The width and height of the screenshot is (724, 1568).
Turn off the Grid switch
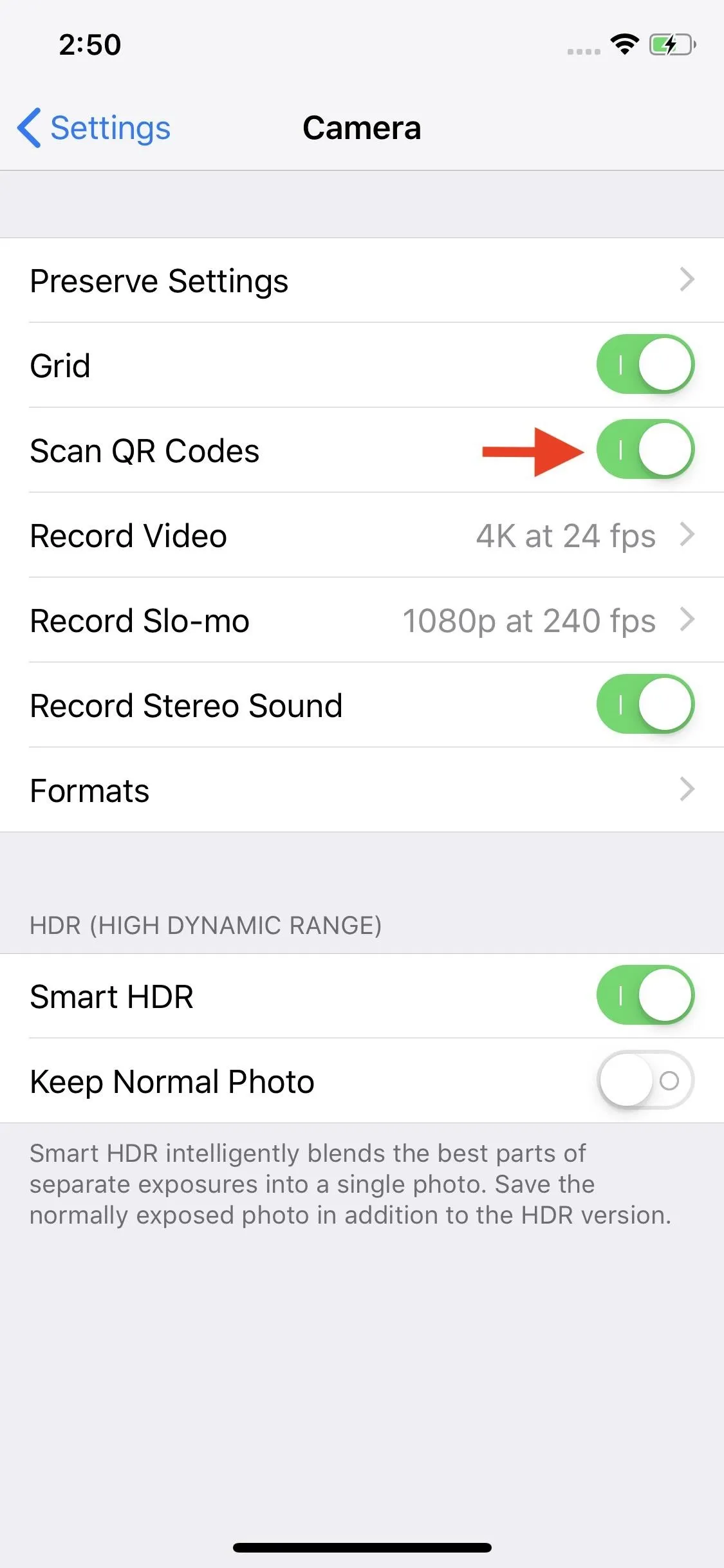point(645,364)
